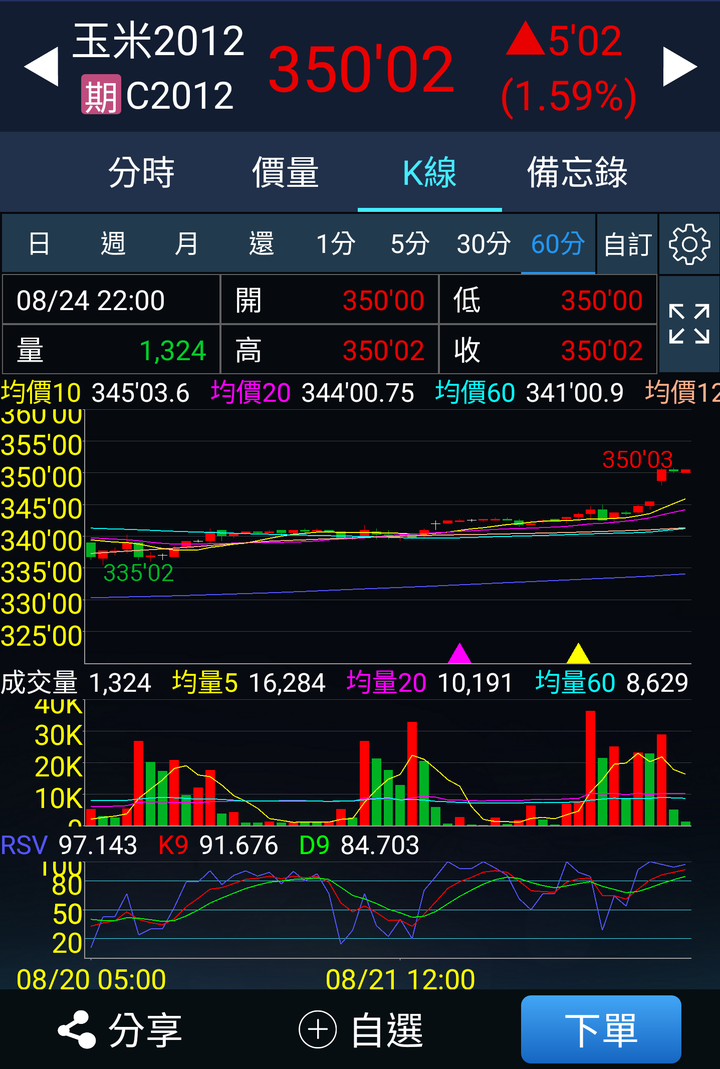Expand the chart to fullscreen
Screen dimensions: 720x1069
pyautogui.click(x=689, y=324)
